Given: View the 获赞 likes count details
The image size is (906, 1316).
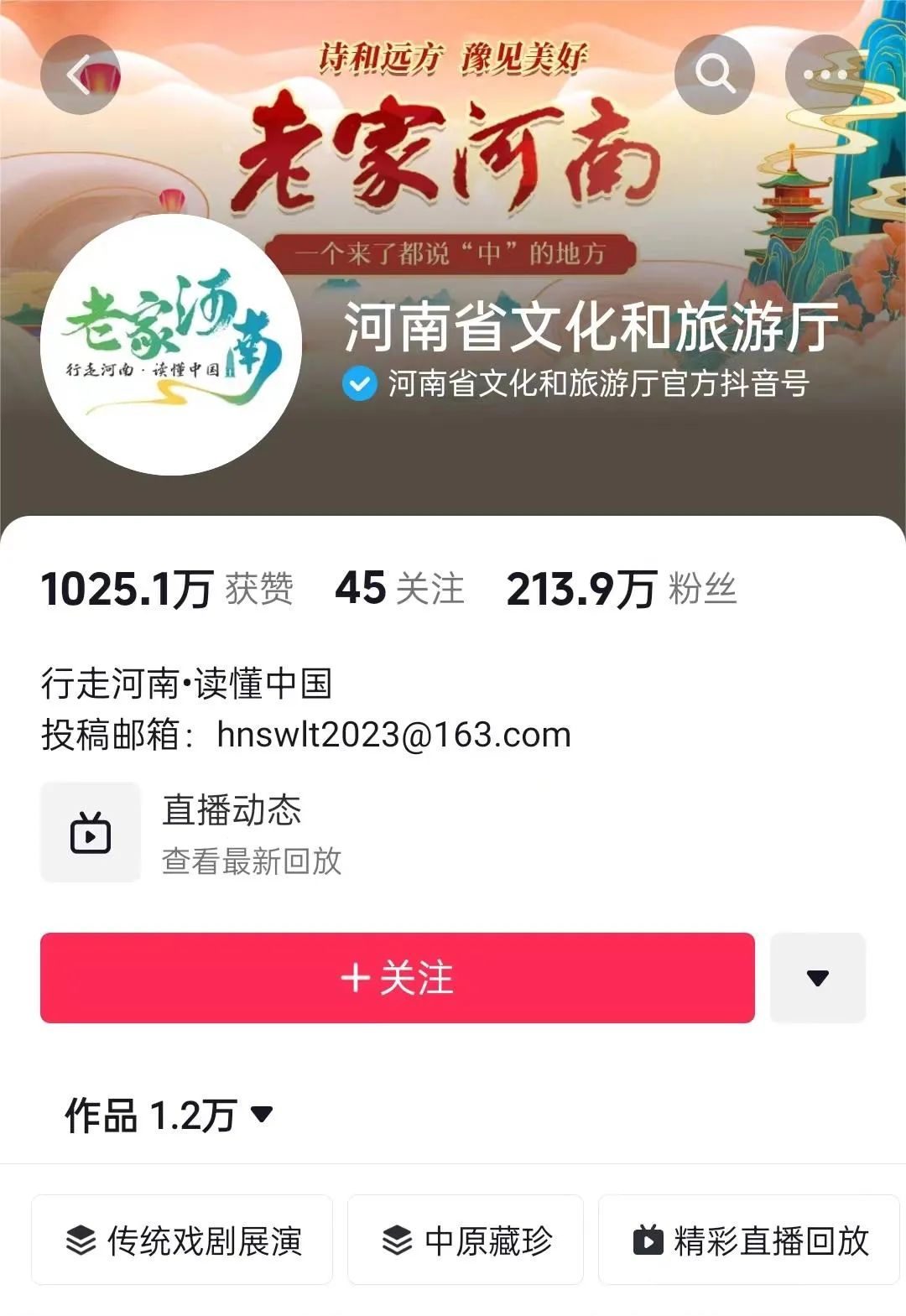Looking at the screenshot, I should pyautogui.click(x=166, y=588).
